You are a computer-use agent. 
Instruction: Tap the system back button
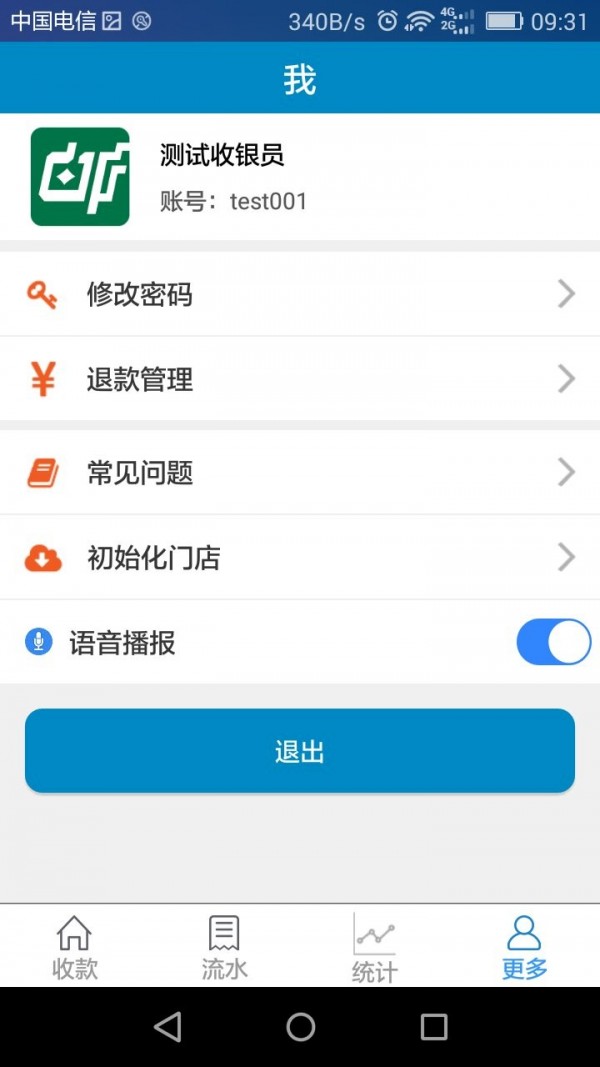[x=168, y=1026]
